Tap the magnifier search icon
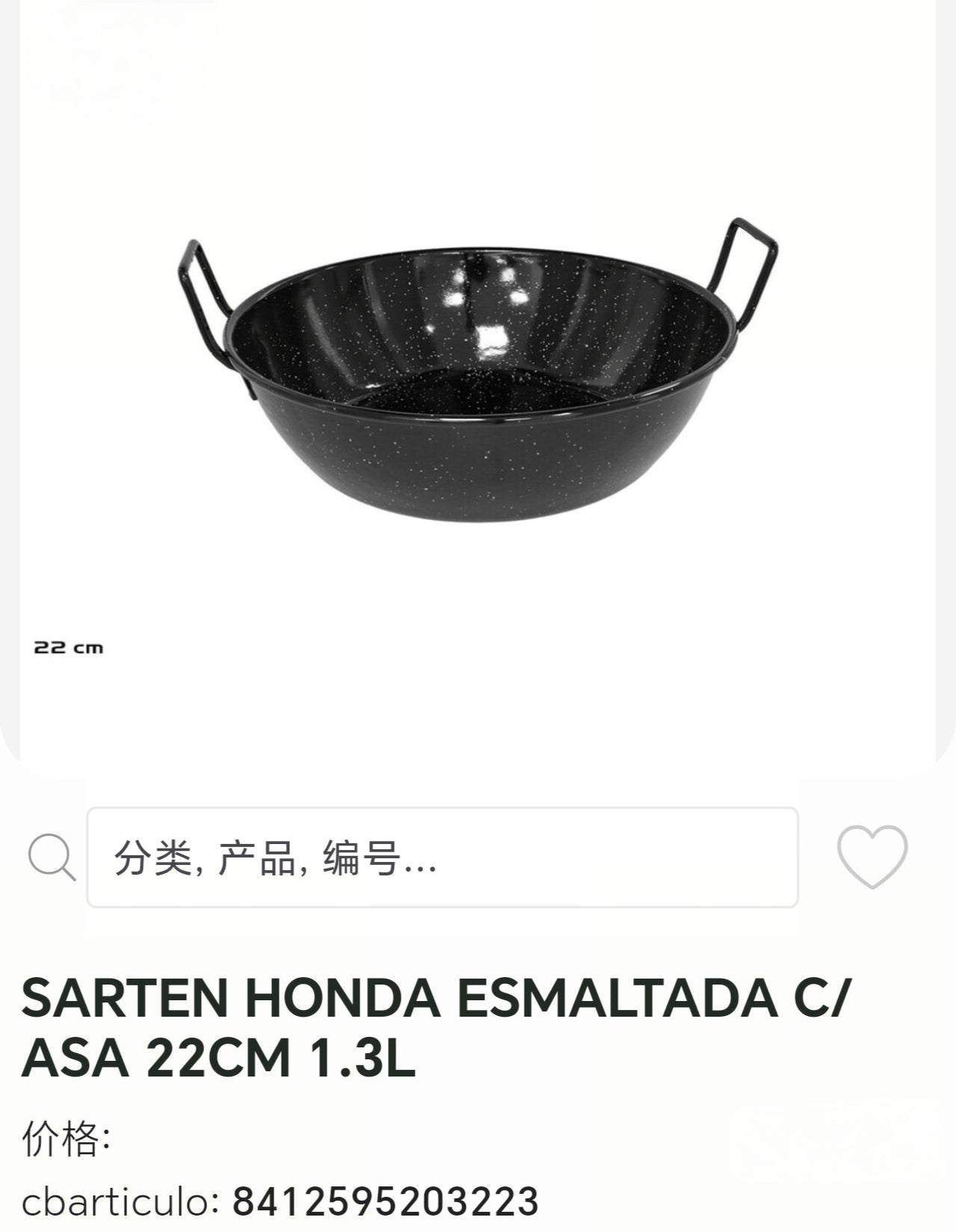 tap(51, 857)
